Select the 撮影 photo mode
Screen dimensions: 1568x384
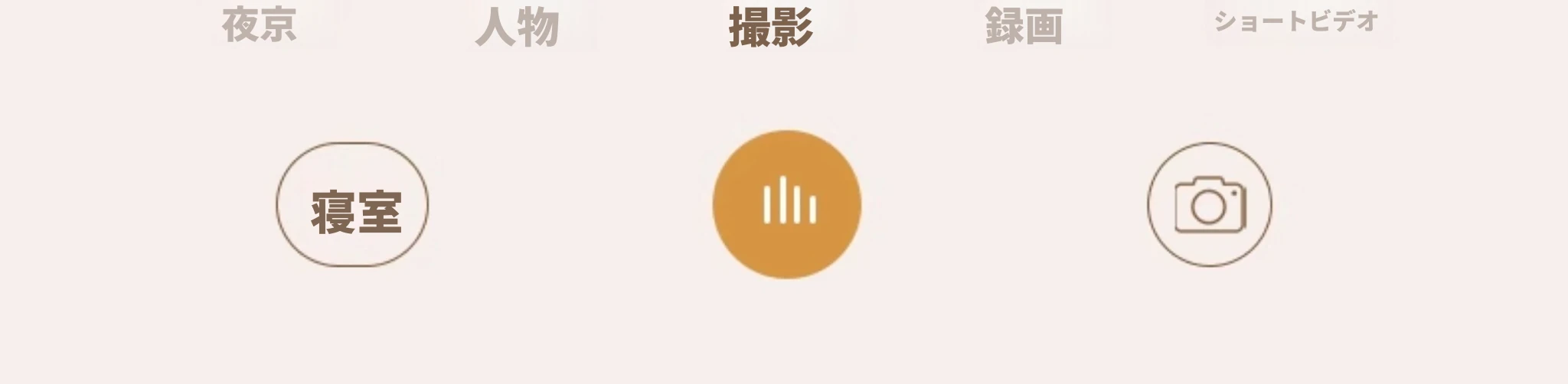[771, 28]
